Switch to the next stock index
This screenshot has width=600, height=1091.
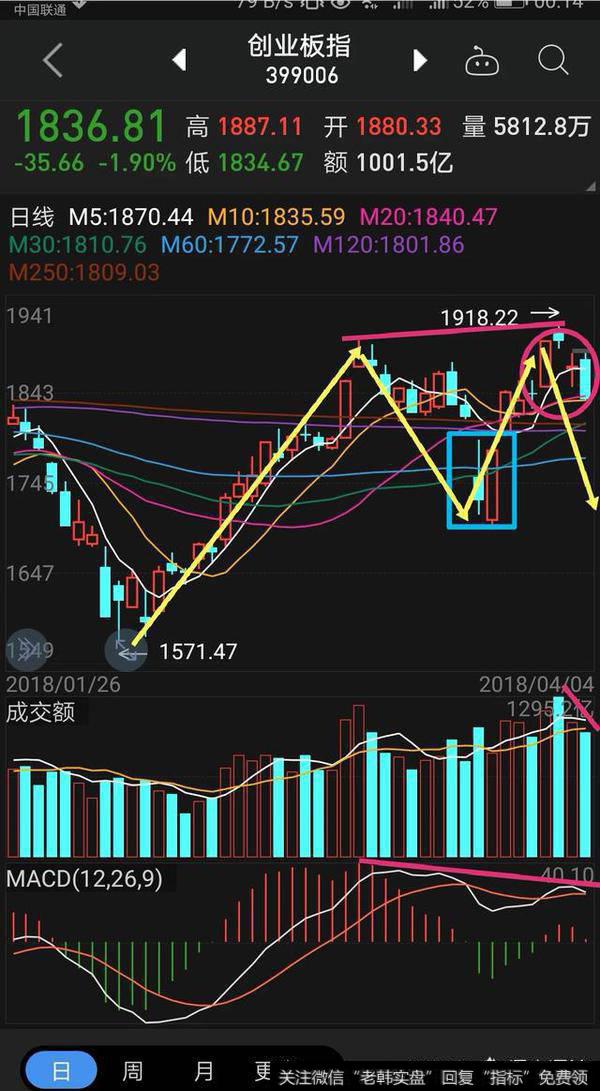point(420,61)
